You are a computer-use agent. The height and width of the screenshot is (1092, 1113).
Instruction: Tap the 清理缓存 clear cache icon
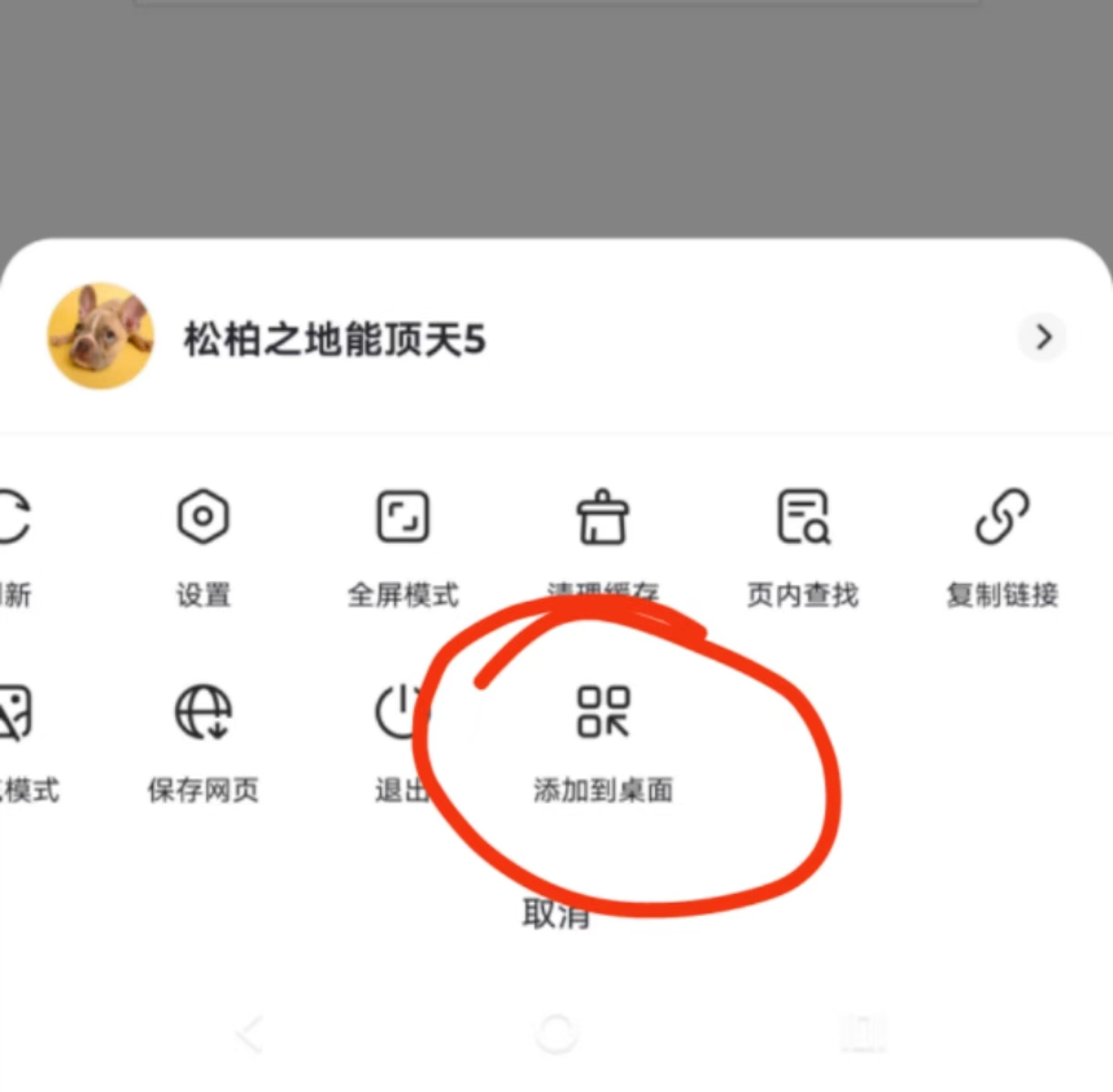[x=602, y=518]
